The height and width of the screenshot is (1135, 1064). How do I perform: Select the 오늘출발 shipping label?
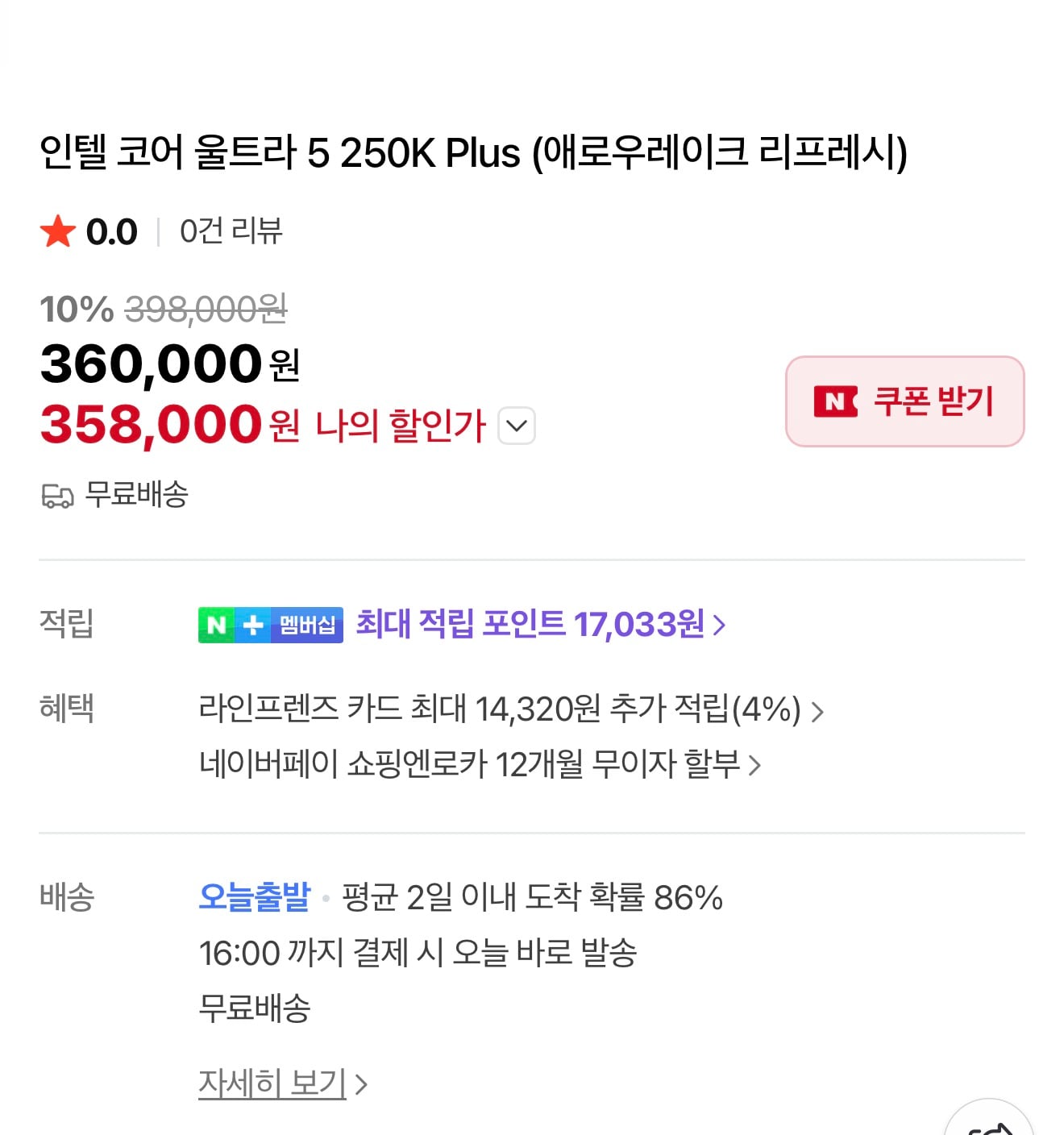point(253,897)
